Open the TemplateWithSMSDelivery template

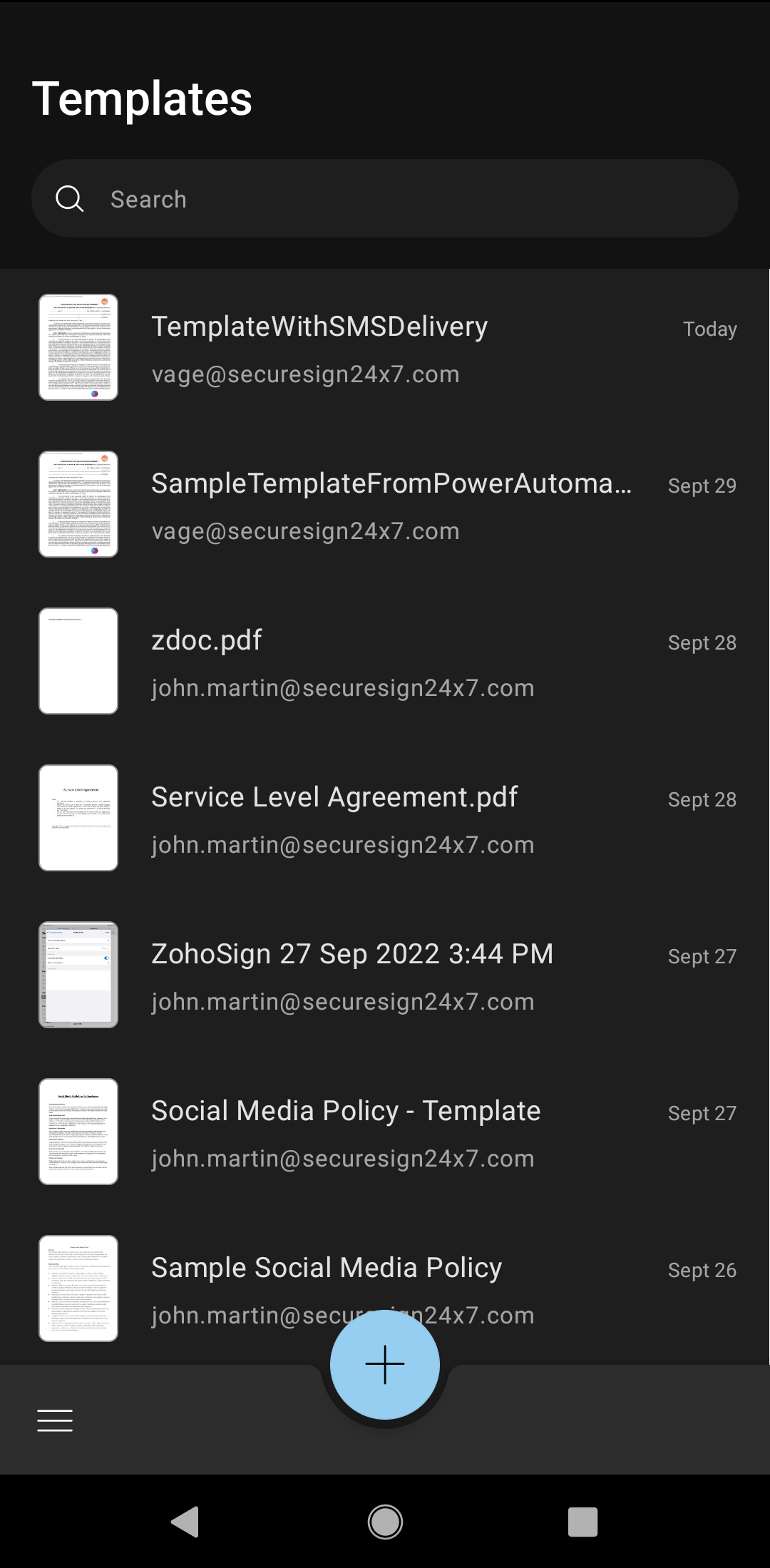(x=385, y=348)
